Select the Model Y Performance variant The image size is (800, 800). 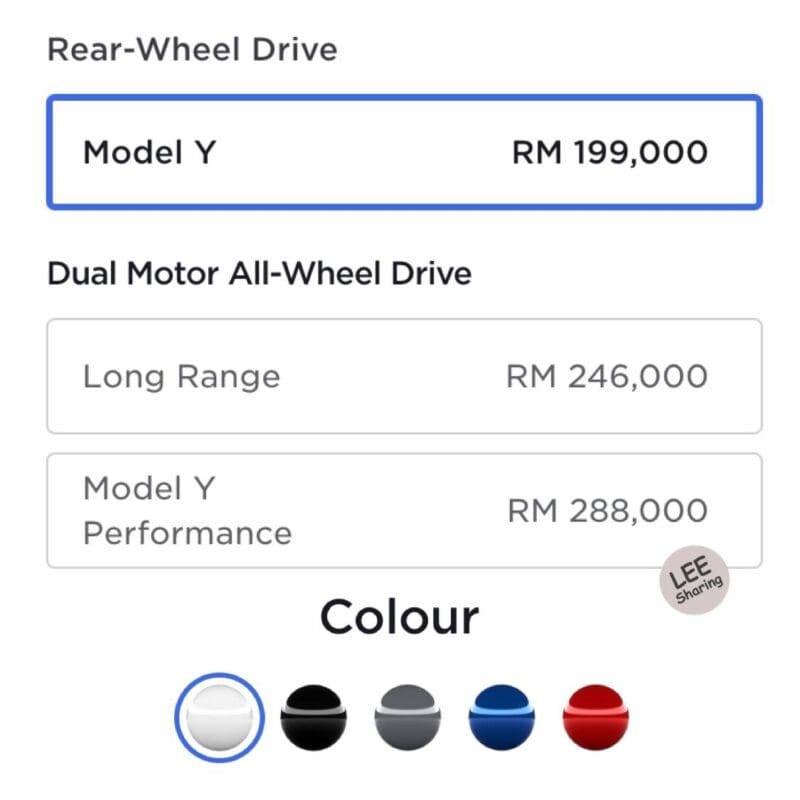pos(404,510)
